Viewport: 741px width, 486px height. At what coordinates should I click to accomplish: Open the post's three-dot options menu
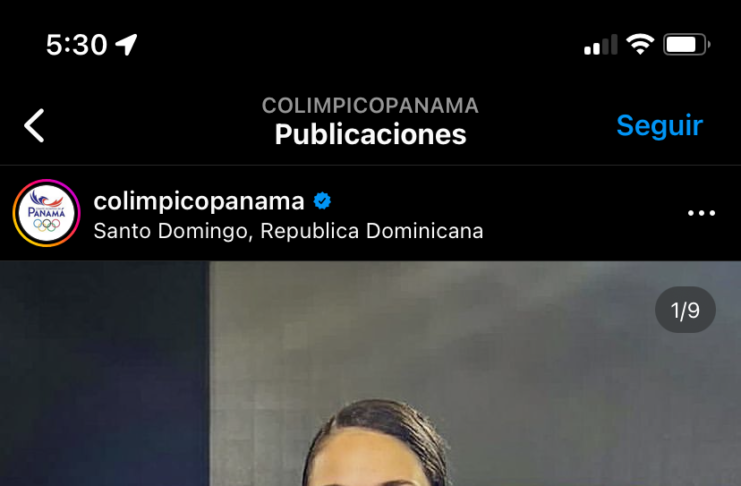click(x=701, y=213)
